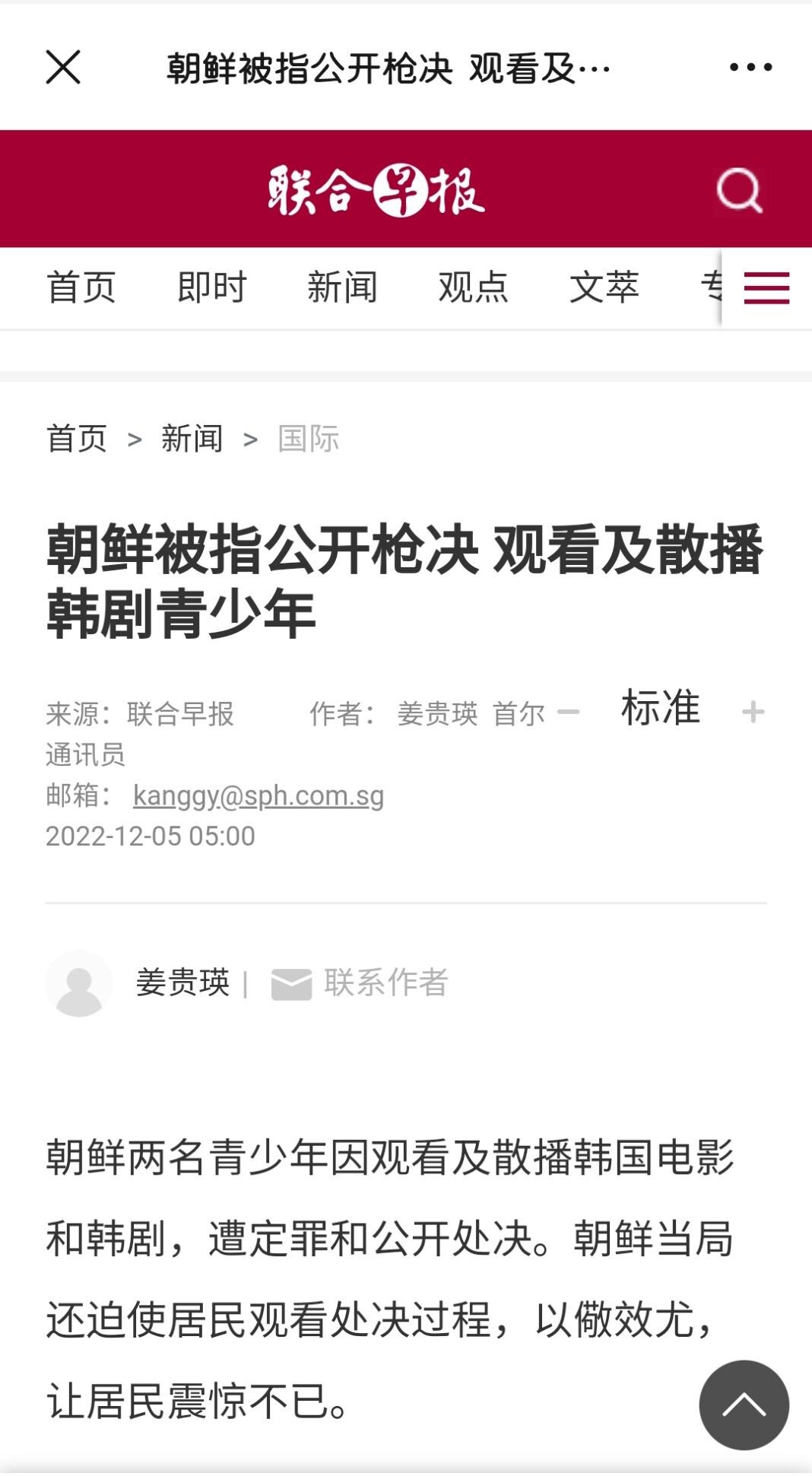The width and height of the screenshot is (812, 1476).
Task: Open the 观点 tab
Action: pos(473,287)
